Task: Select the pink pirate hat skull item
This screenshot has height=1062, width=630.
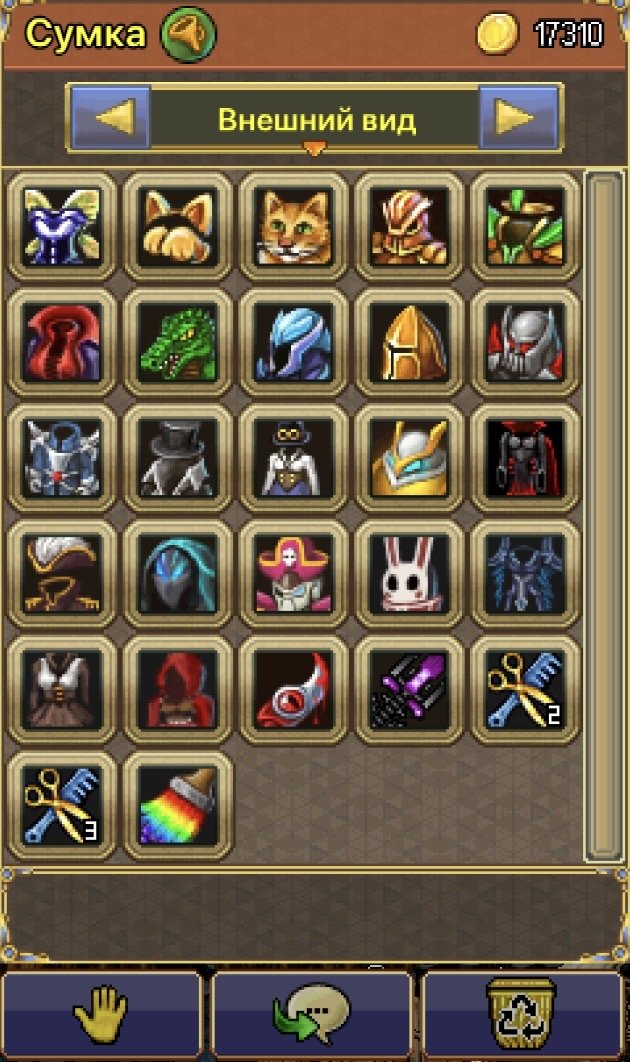Action: (294, 574)
